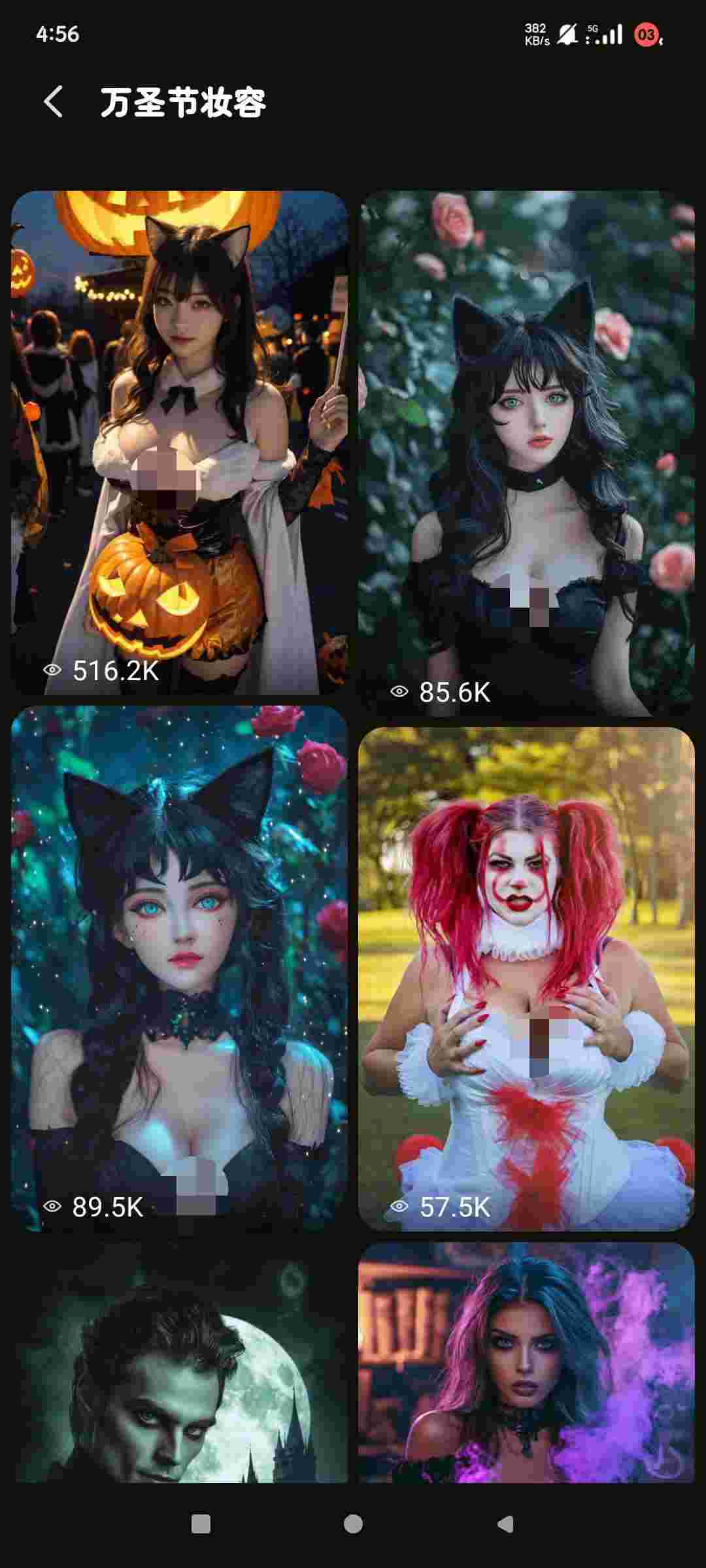706x1568 pixels.
Task: Open the blue-eyed cat-ear tile with 89.5K views
Action: 179,968
